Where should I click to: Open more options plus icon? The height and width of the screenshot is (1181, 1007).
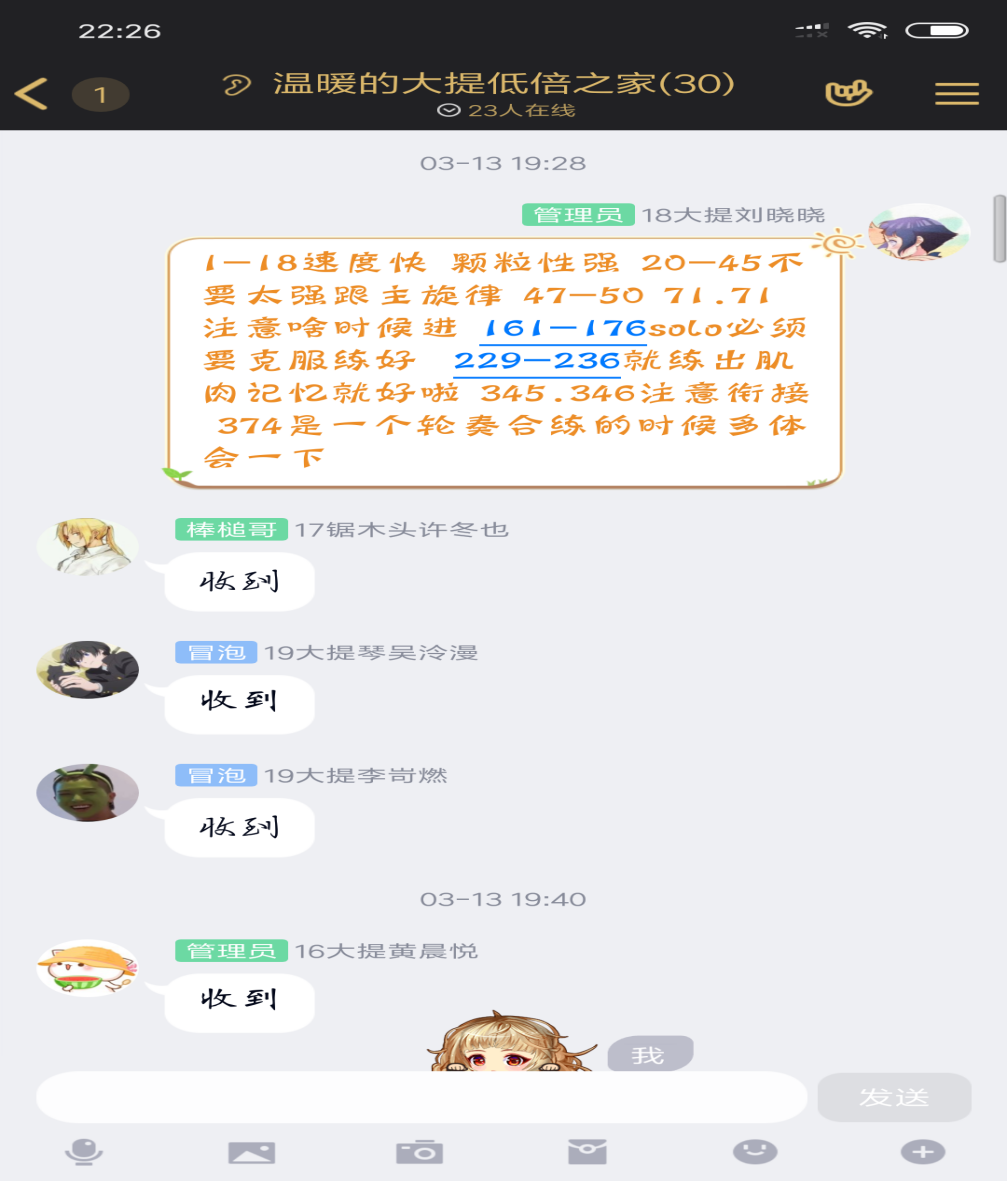point(922,1152)
